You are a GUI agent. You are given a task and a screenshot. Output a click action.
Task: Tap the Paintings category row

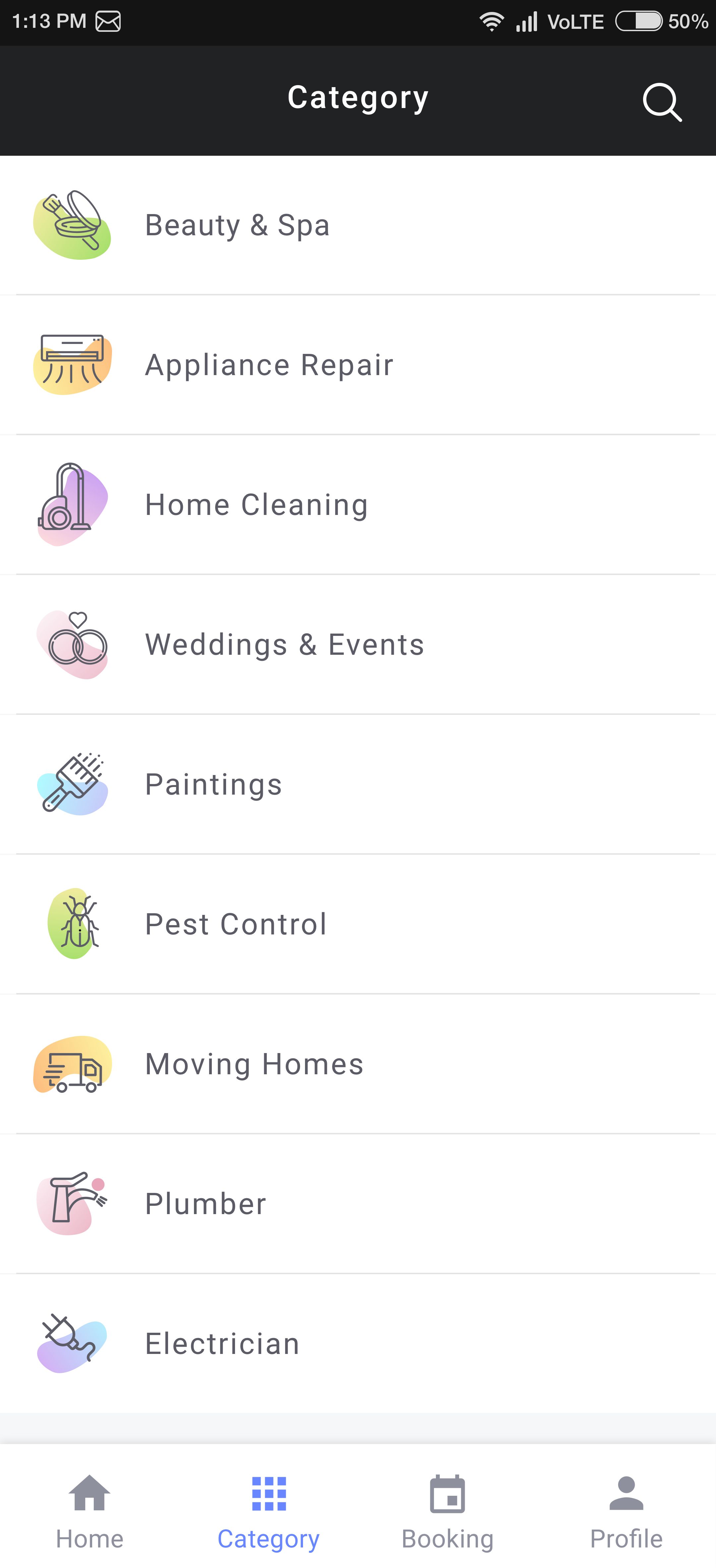[x=214, y=785]
